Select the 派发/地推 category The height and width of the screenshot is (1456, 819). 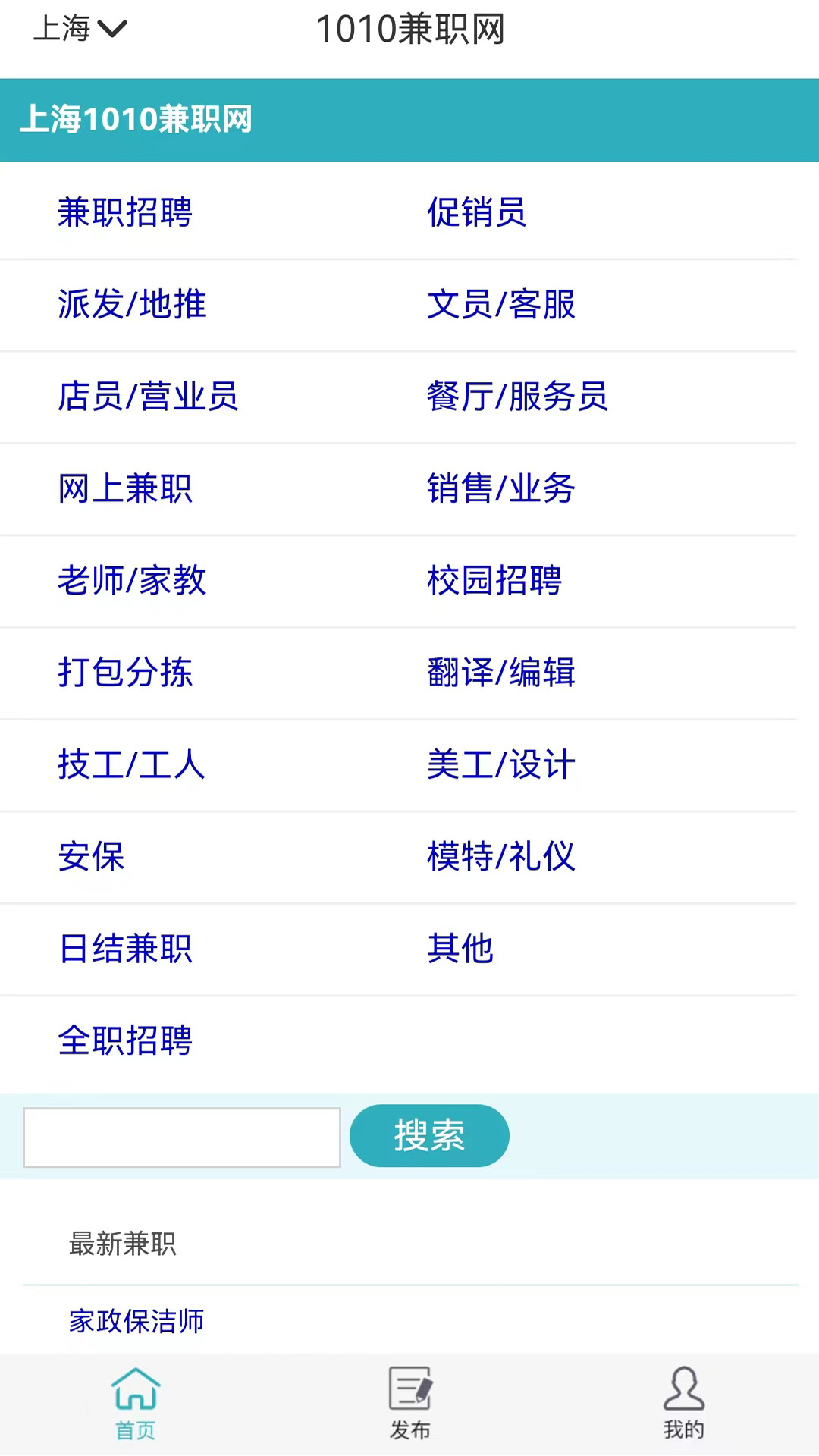point(131,305)
